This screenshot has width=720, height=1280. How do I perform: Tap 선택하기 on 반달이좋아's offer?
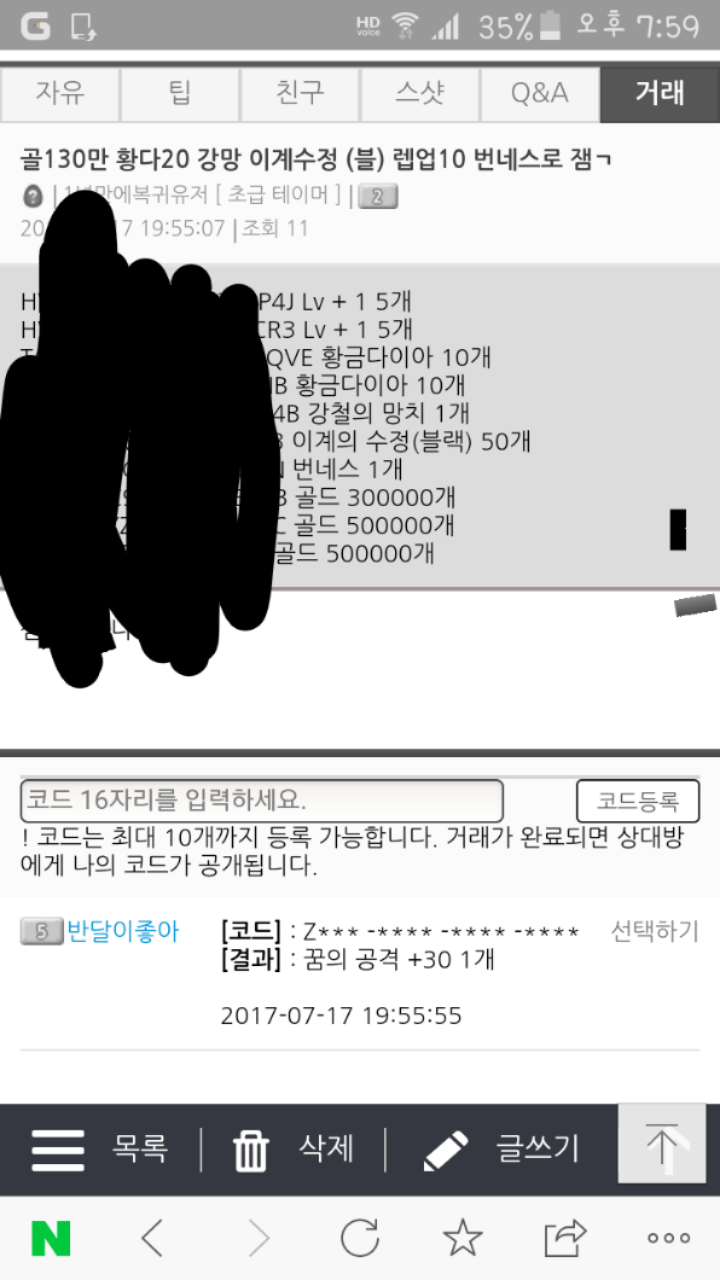point(655,932)
